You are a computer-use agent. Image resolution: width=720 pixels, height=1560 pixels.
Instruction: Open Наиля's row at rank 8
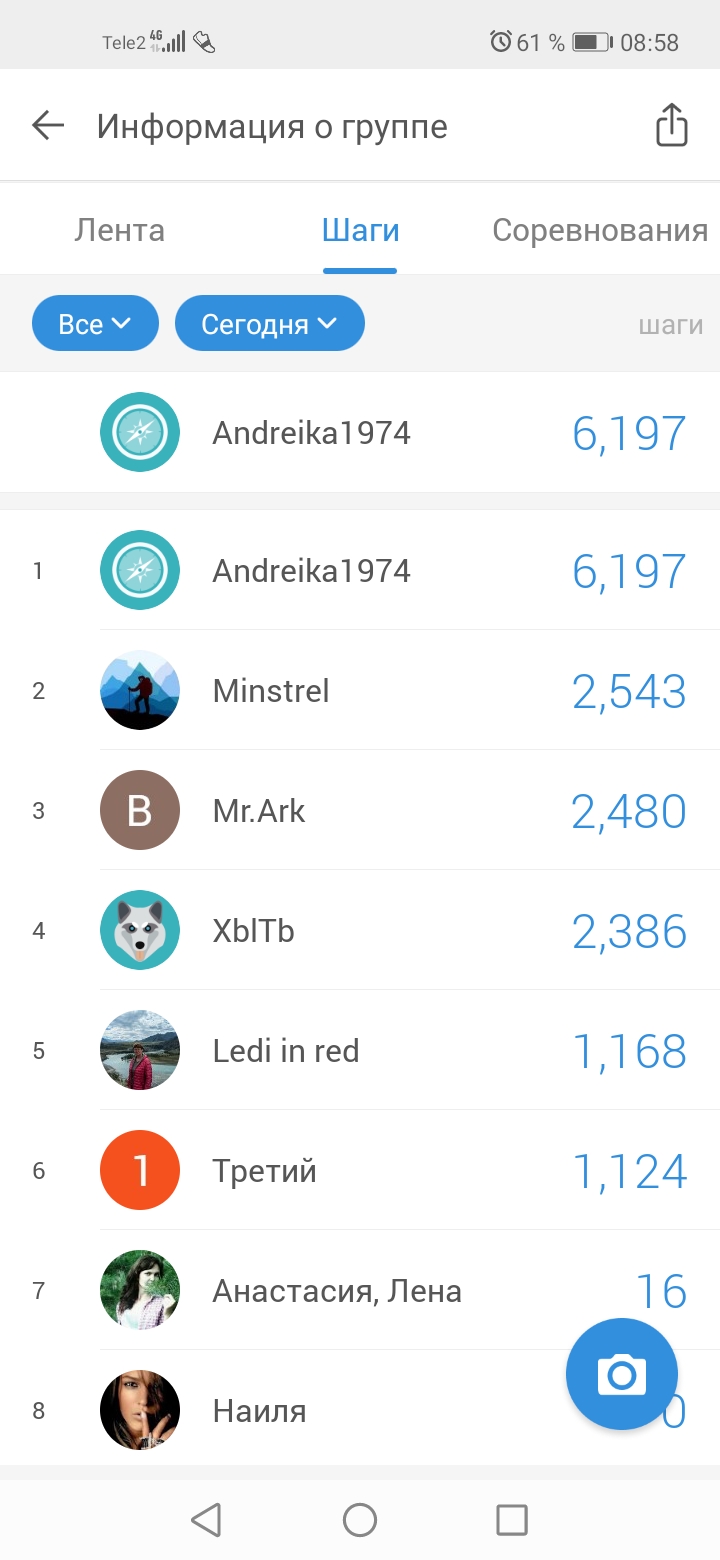[x=360, y=1410]
